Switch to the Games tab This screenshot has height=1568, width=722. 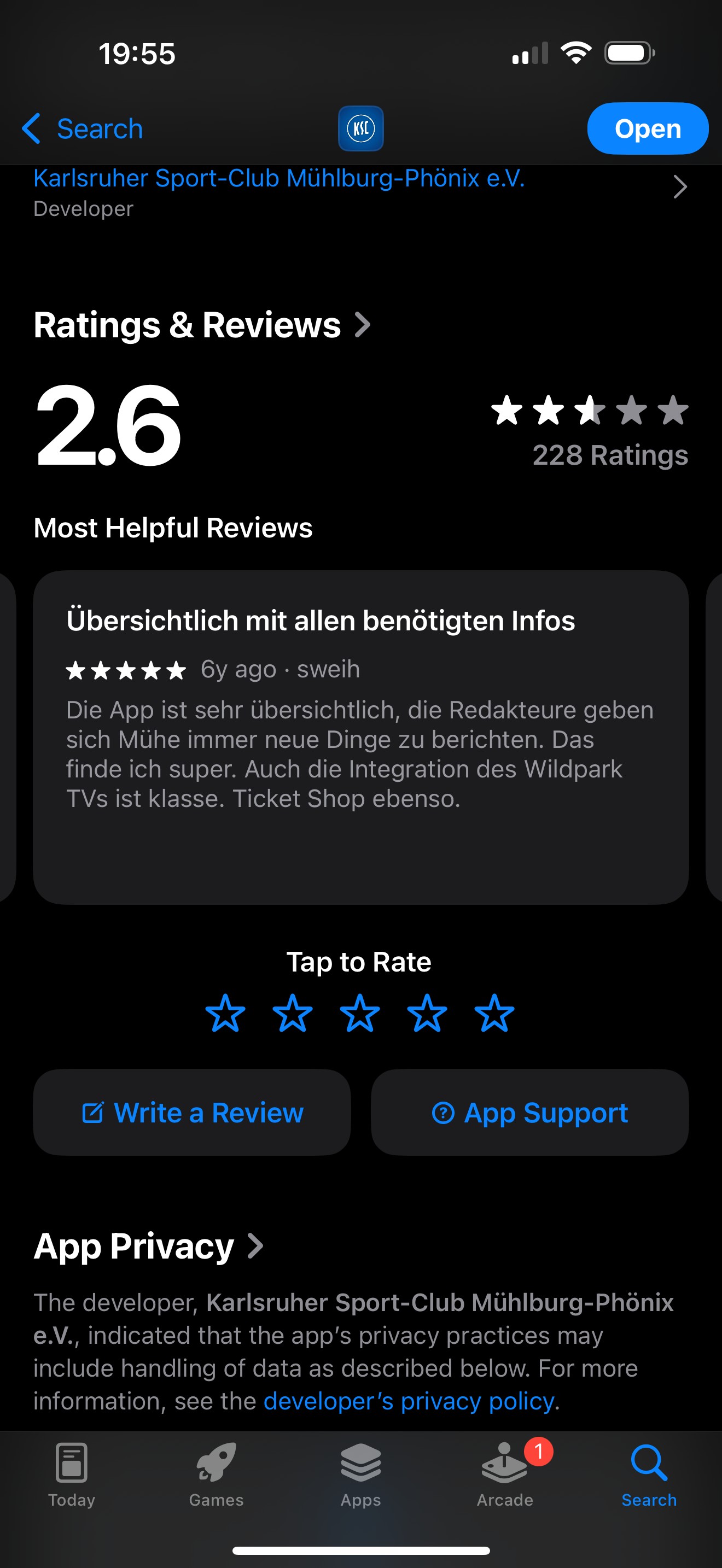coord(216,1475)
